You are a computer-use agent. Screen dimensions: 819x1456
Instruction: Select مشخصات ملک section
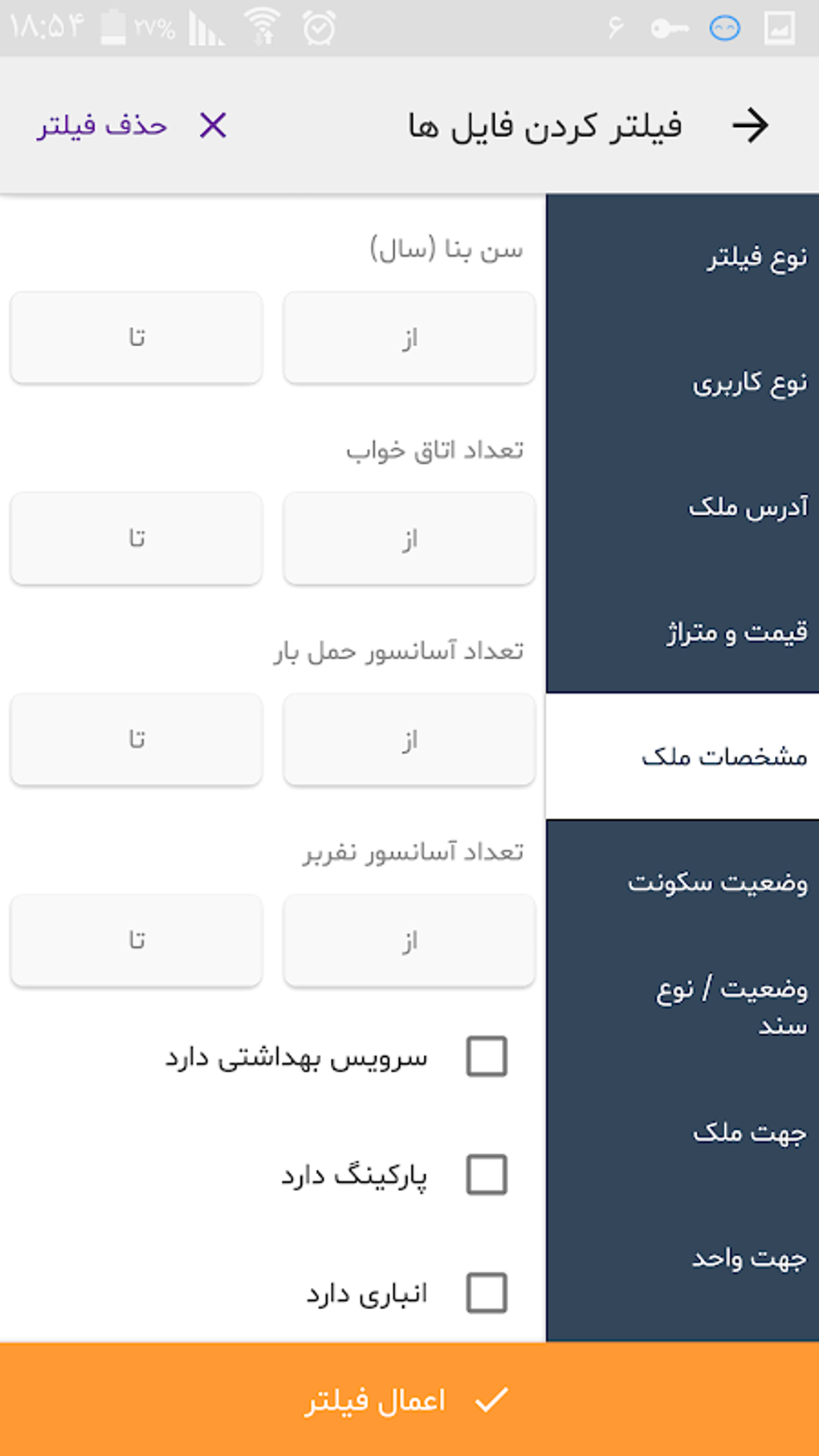pos(682,757)
